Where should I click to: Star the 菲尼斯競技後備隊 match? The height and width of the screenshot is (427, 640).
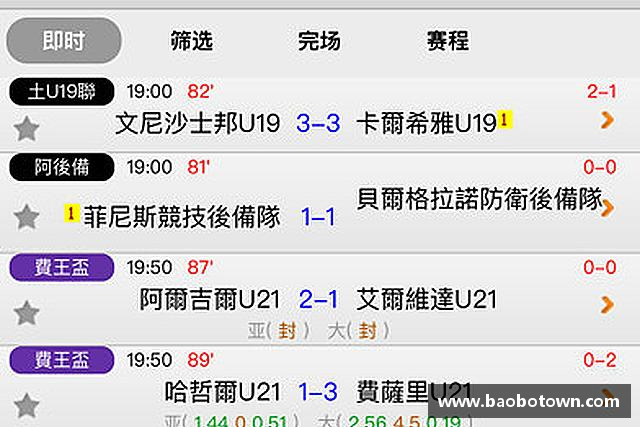point(27,216)
